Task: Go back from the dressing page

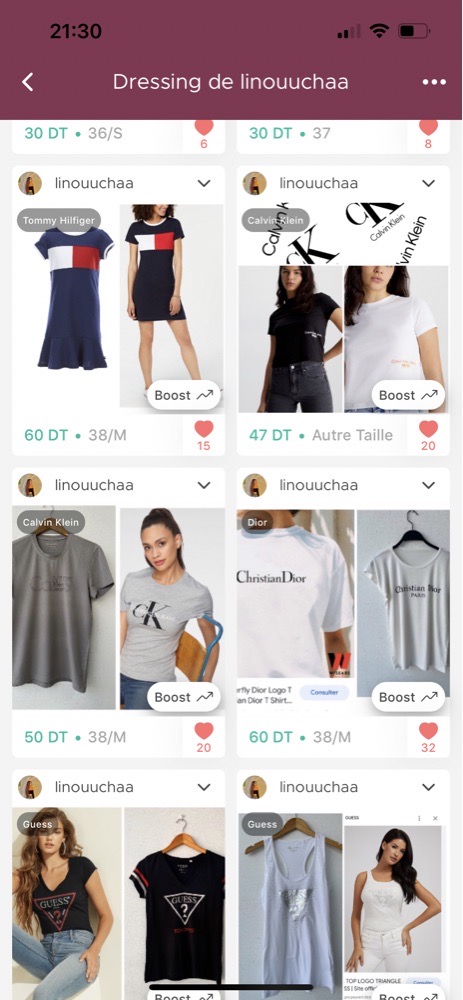Action: tap(27, 82)
